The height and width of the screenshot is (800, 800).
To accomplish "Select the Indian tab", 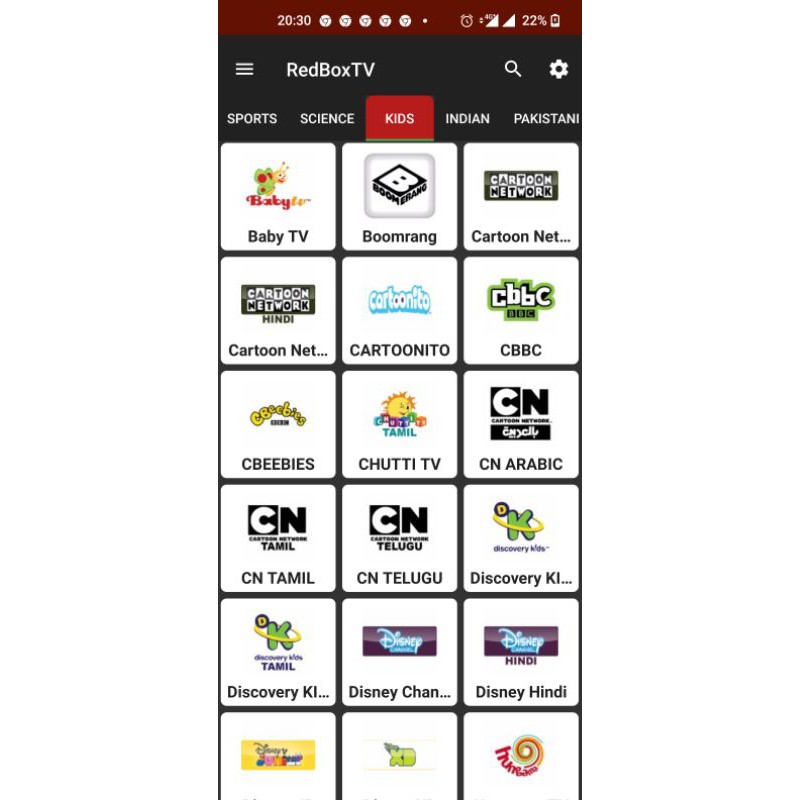I will tap(467, 118).
